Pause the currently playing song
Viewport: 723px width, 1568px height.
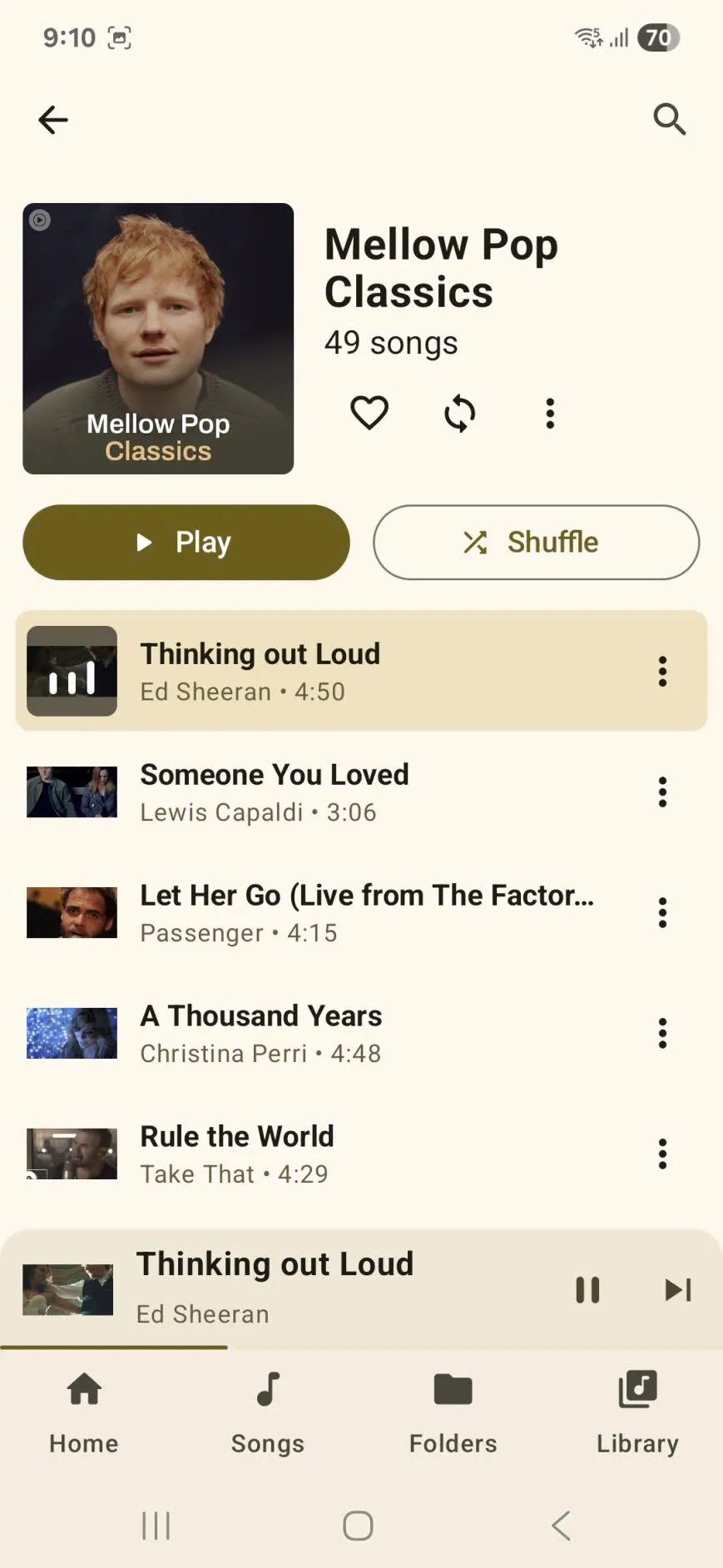pyautogui.click(x=587, y=1289)
